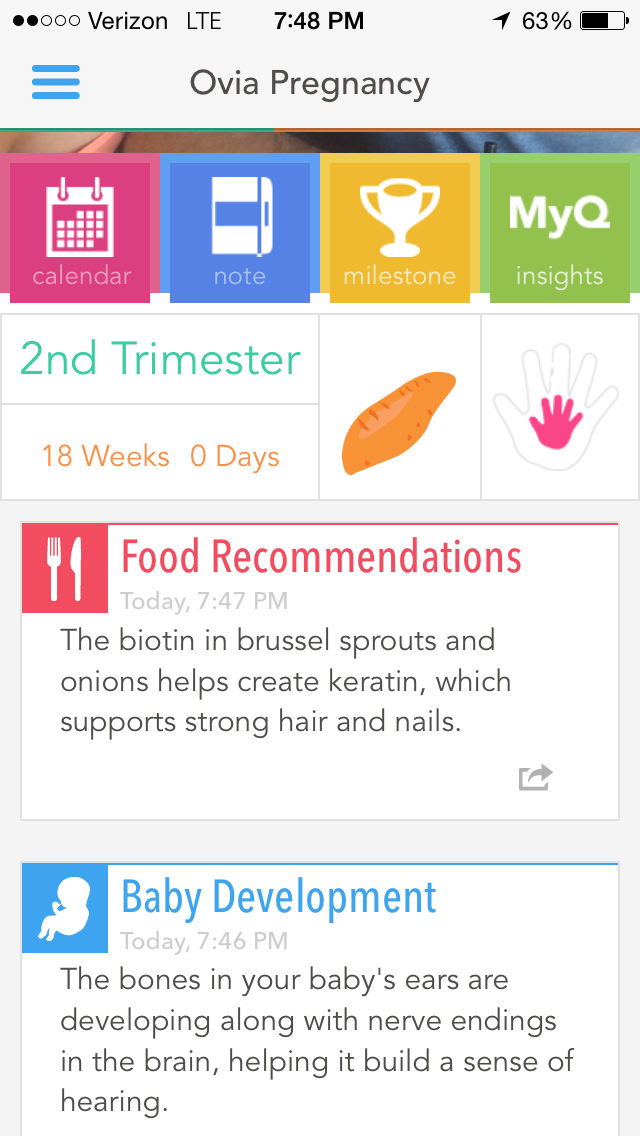Add a new note

(240, 230)
